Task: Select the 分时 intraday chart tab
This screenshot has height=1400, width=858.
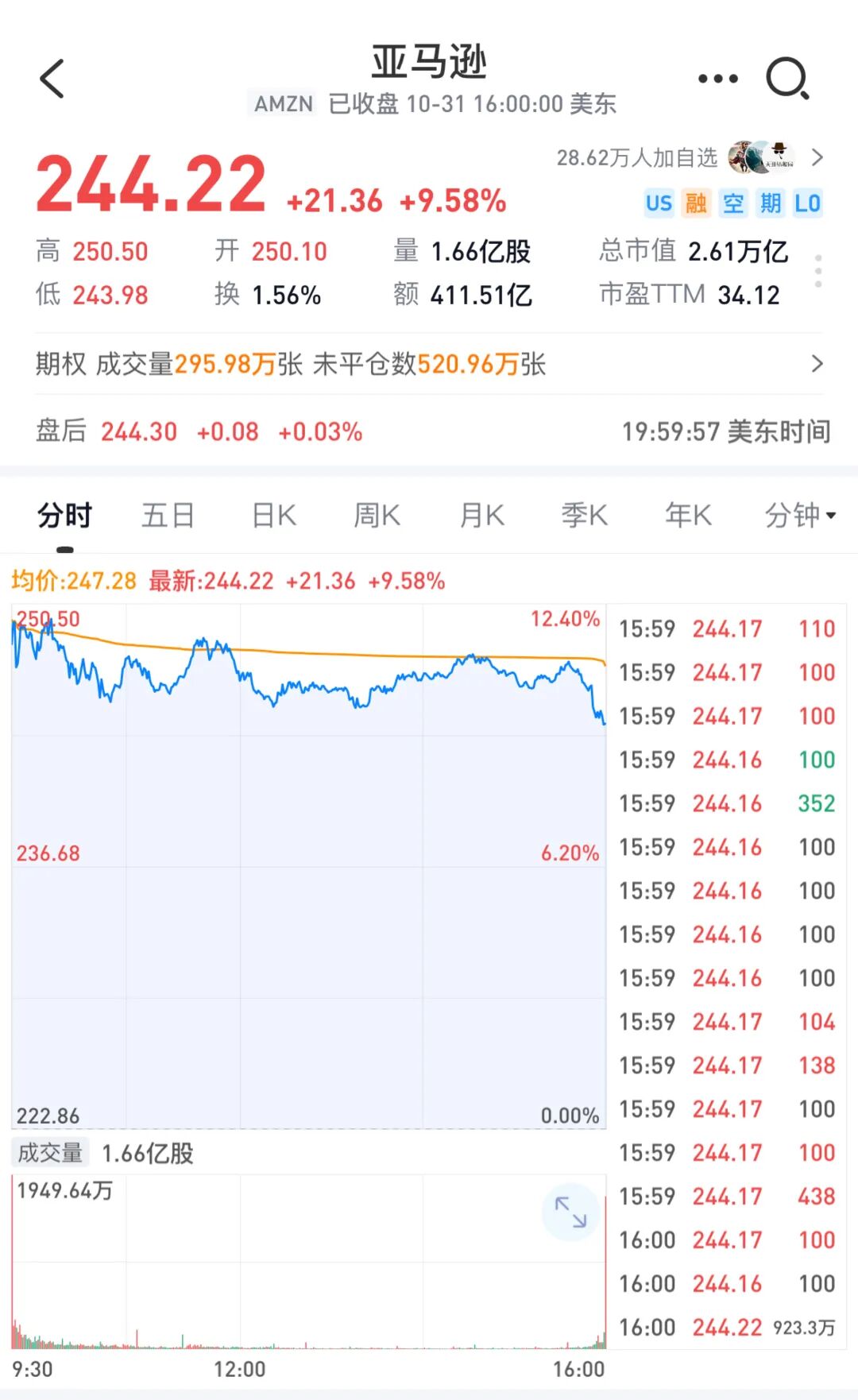Action: point(64,516)
